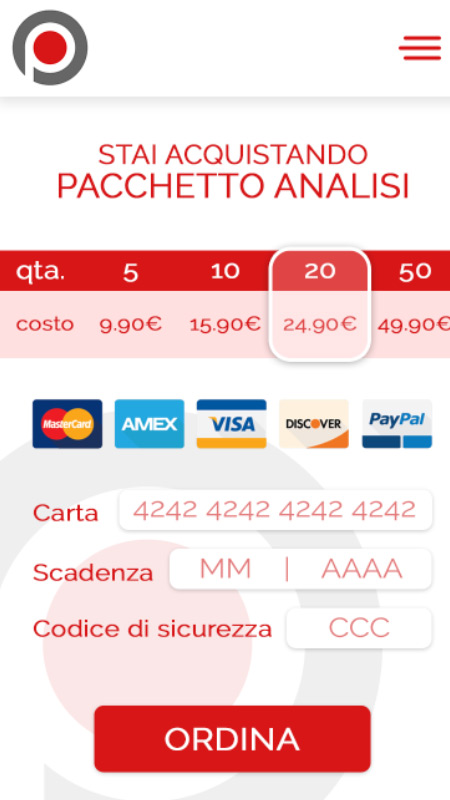Focus the AAAA expiry year field

361,569
